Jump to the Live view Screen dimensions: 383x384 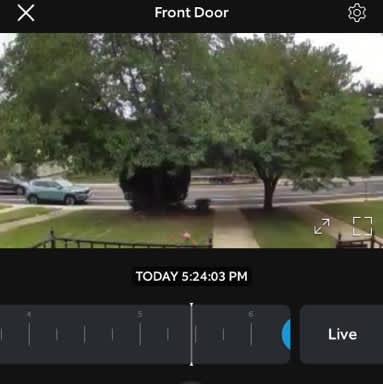(342, 334)
